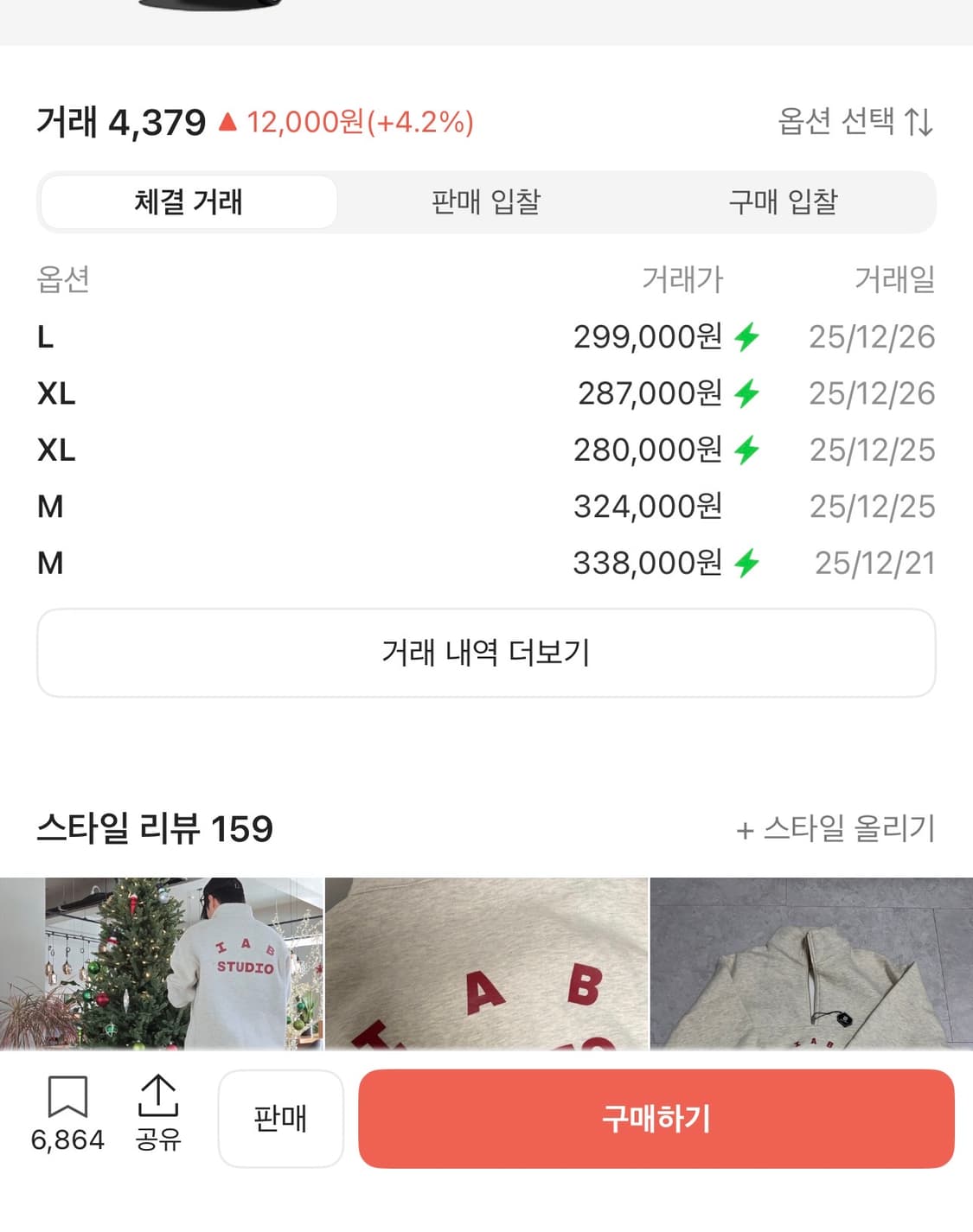Switch to the 판매 입찰 tab

click(x=486, y=201)
